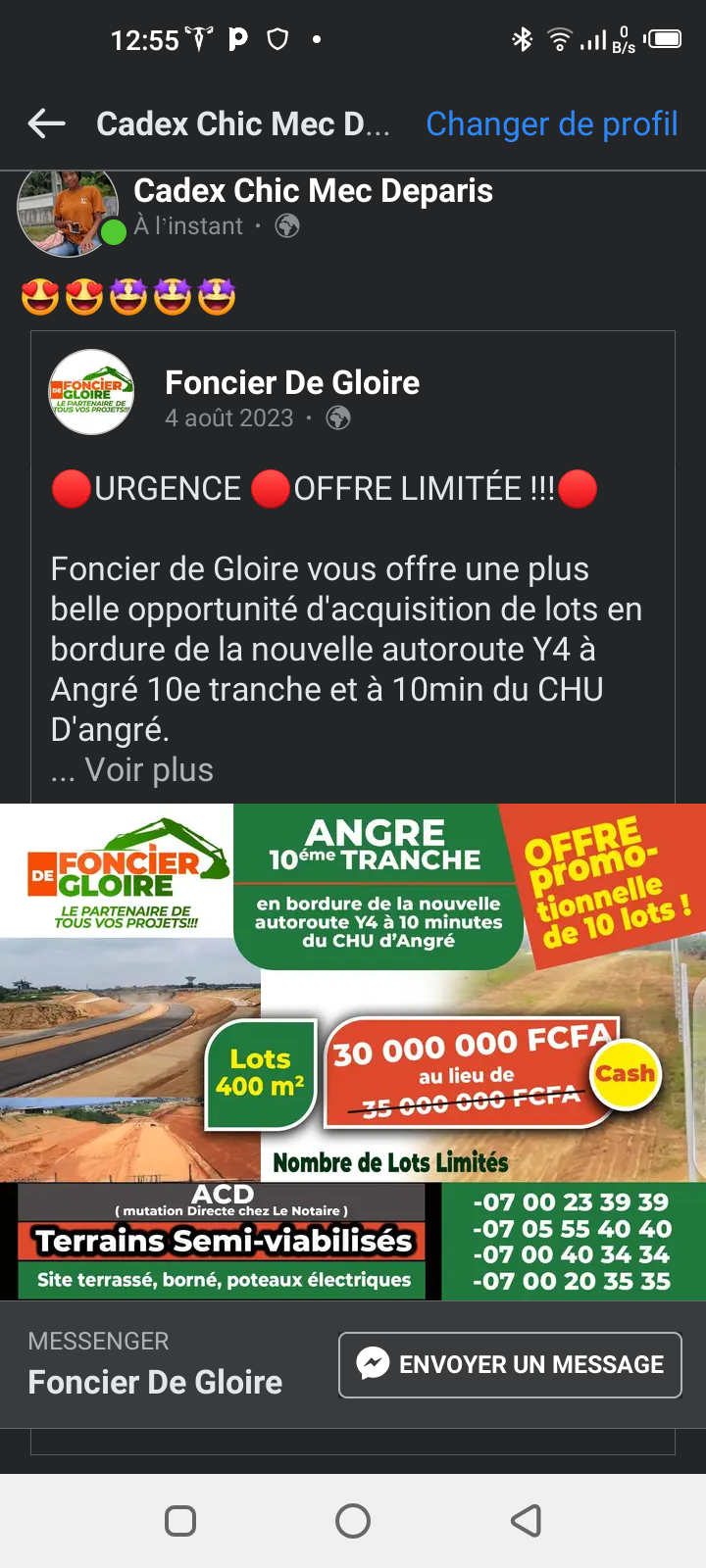Tap Envoyer un message button

510,1364
